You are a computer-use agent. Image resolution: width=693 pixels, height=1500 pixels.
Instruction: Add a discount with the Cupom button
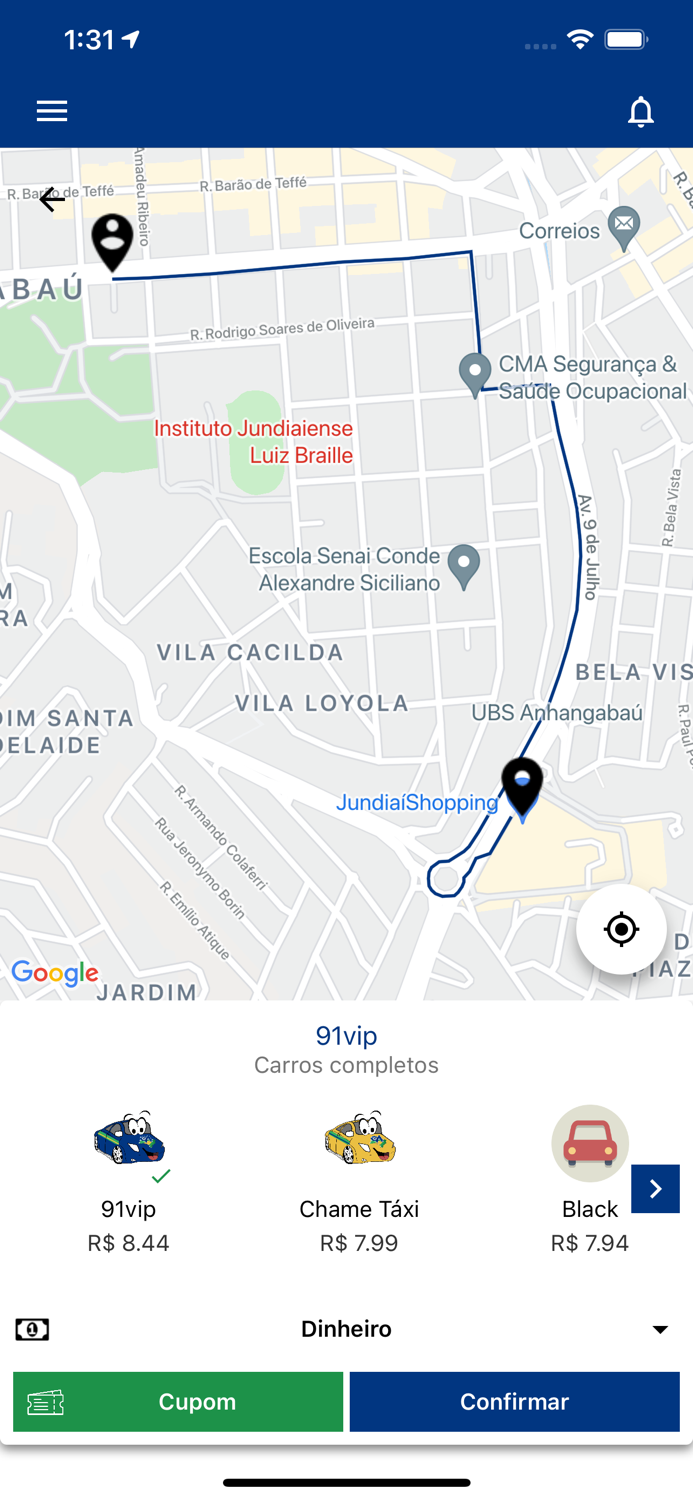coord(178,1402)
